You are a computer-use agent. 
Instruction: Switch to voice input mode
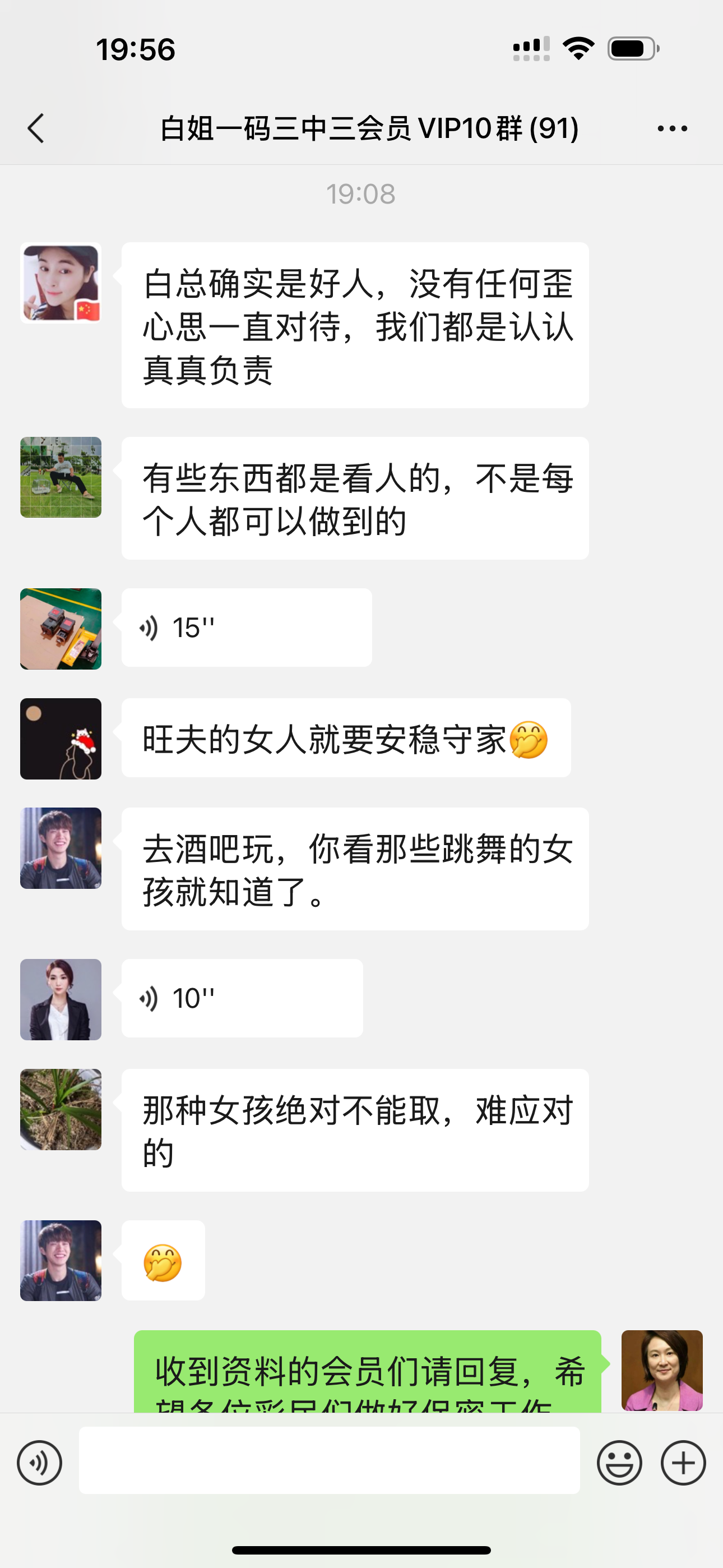pos(40,1463)
